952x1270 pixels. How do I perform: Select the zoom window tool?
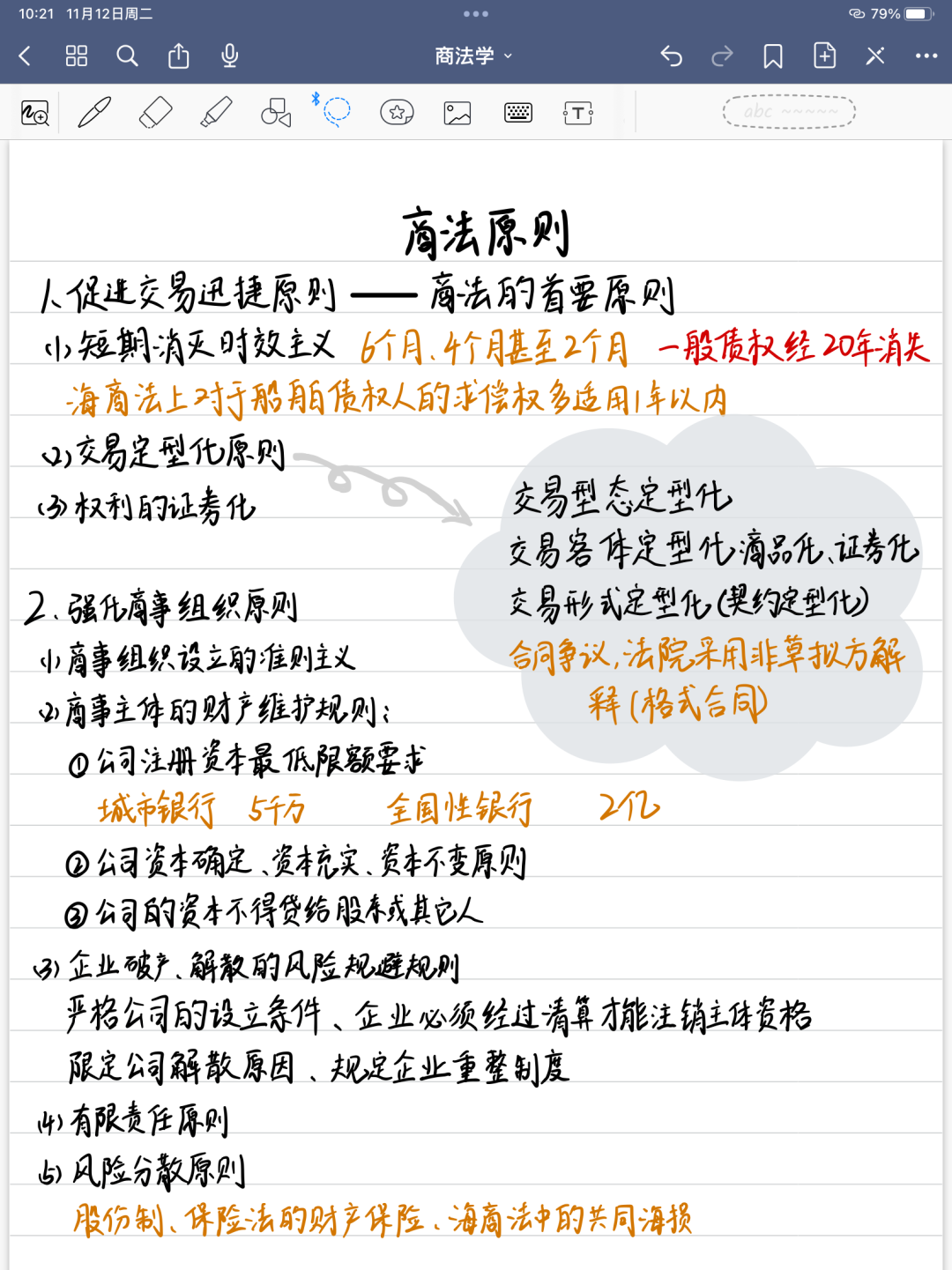click(35, 113)
